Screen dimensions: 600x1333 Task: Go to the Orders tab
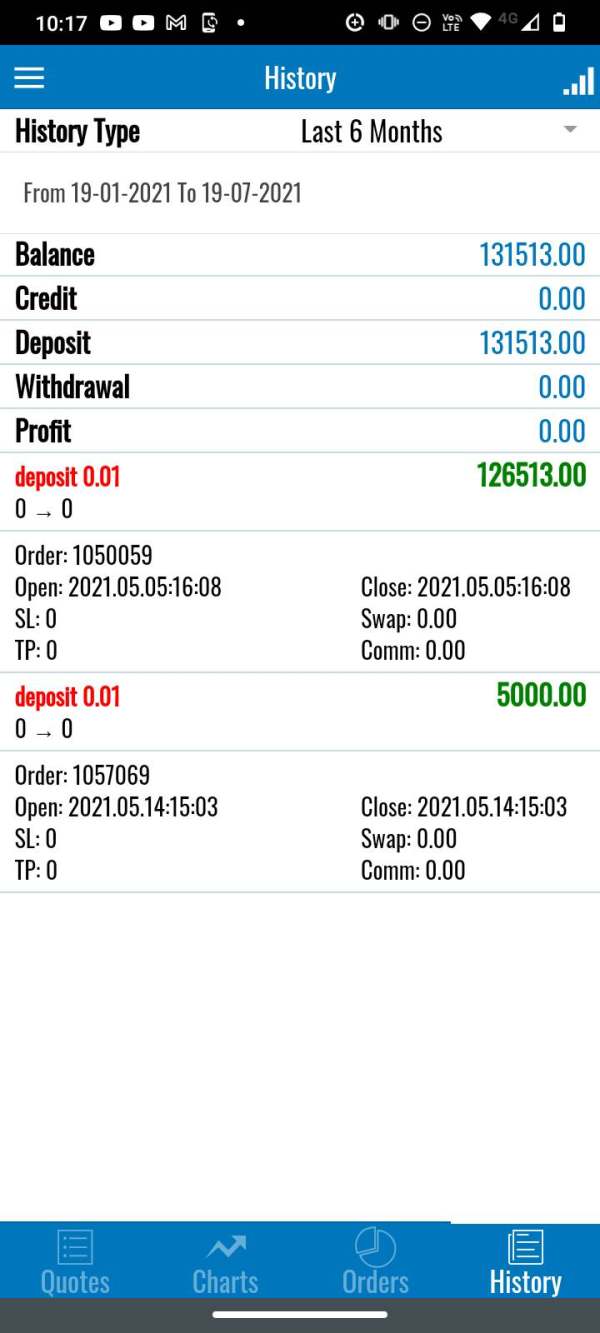pyautogui.click(x=375, y=1262)
